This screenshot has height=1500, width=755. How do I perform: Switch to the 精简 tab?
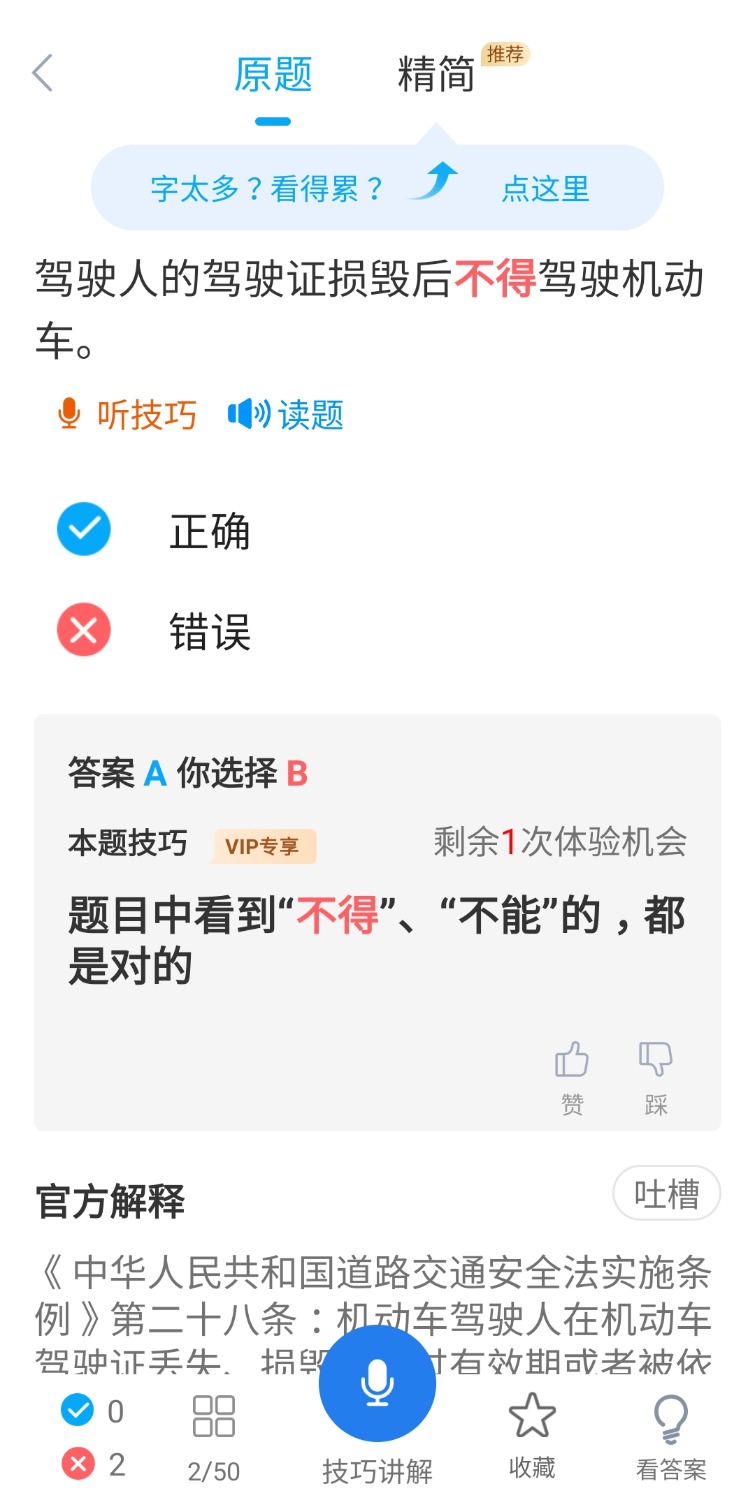(x=436, y=75)
